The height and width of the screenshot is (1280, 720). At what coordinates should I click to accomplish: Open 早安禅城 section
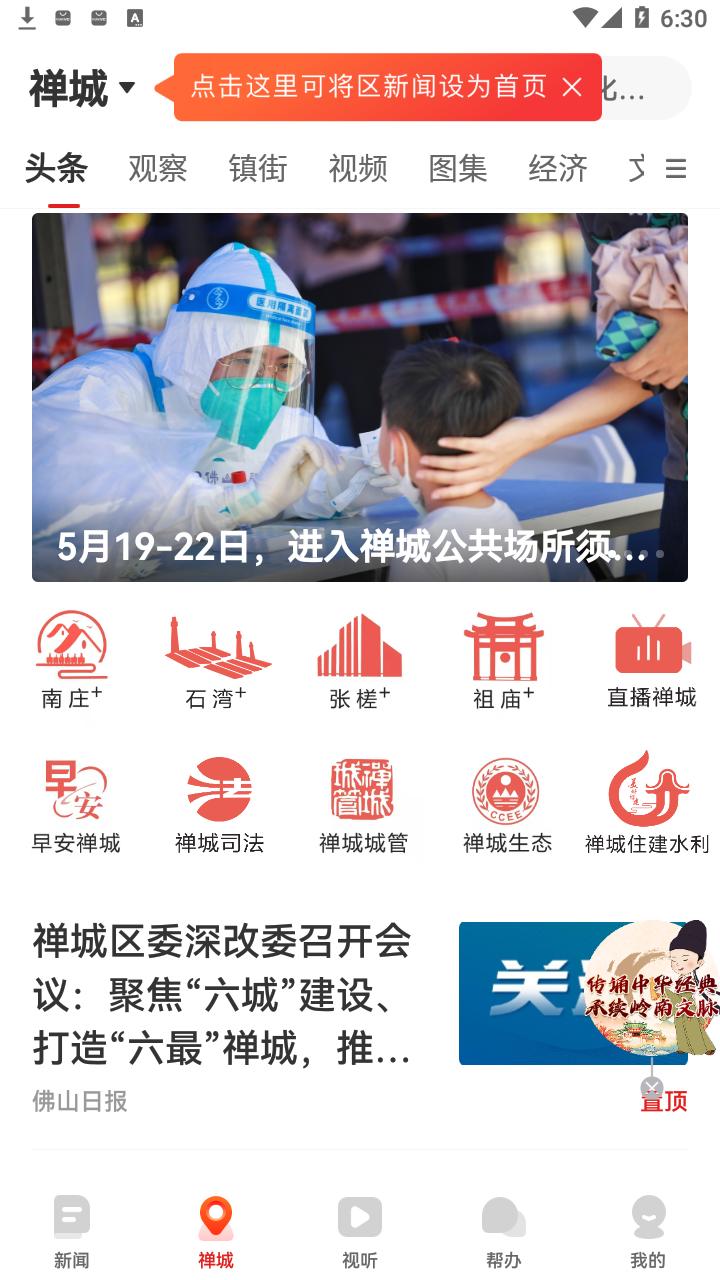[x=76, y=806]
